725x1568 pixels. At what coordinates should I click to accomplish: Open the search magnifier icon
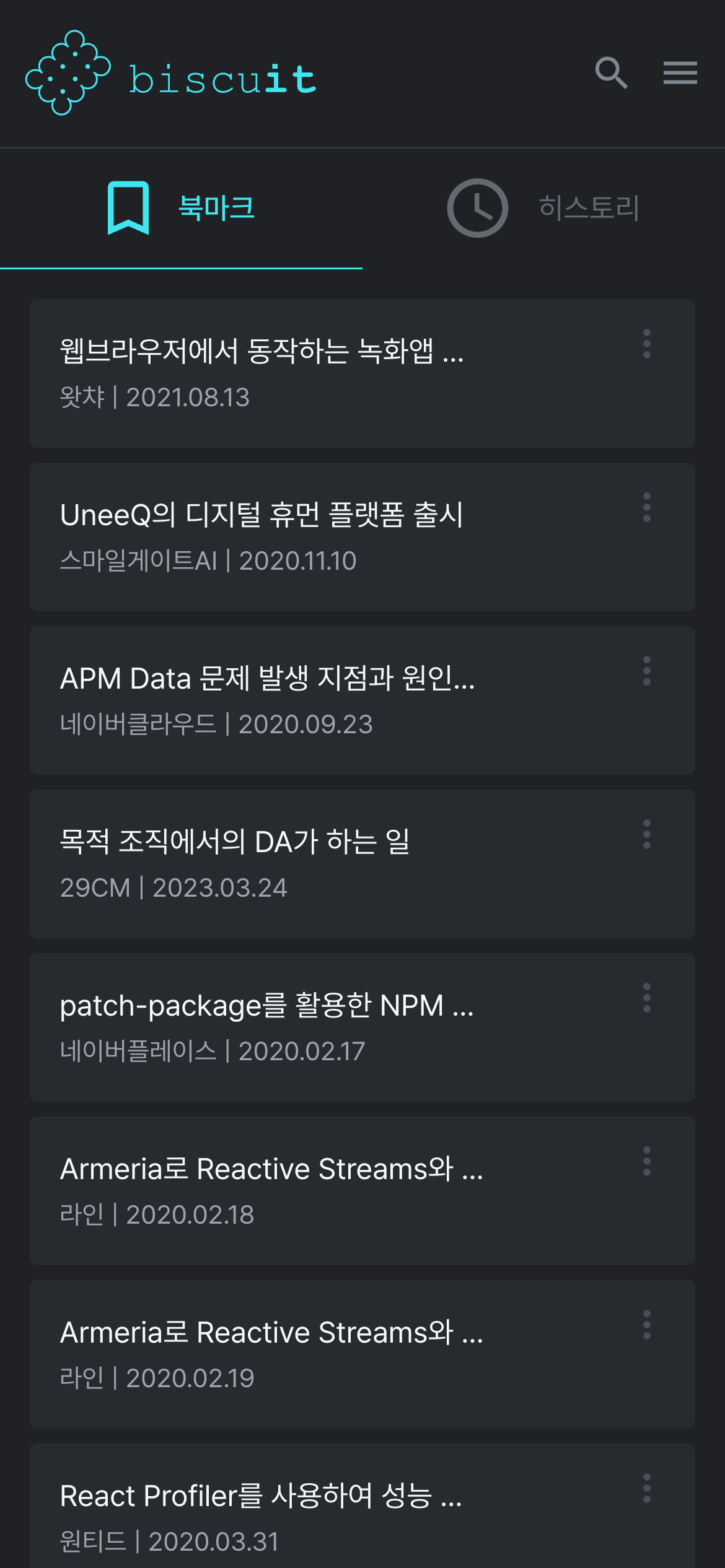[x=612, y=73]
